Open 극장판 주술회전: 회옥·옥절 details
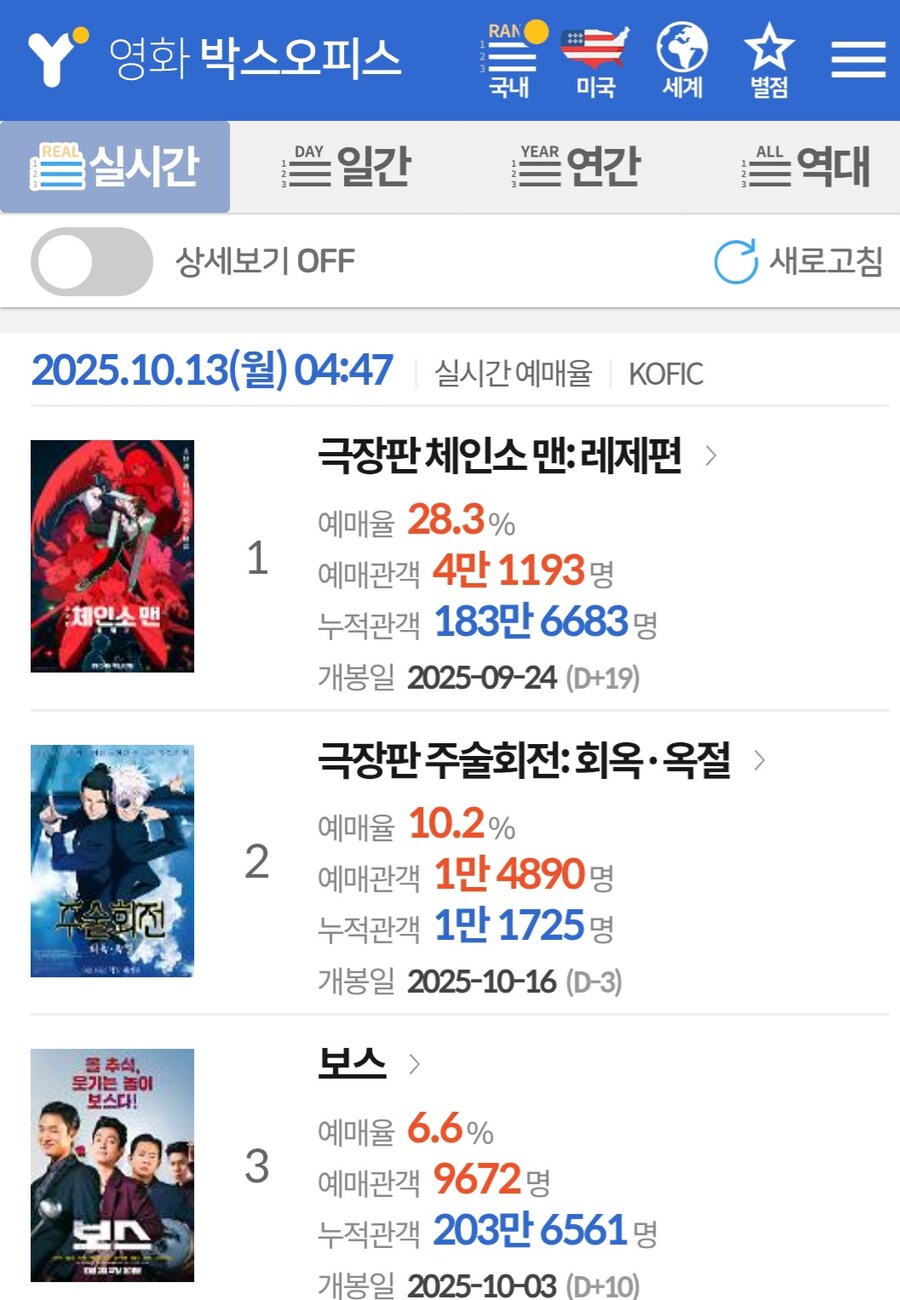The height and width of the screenshot is (1300, 900). tap(524, 761)
